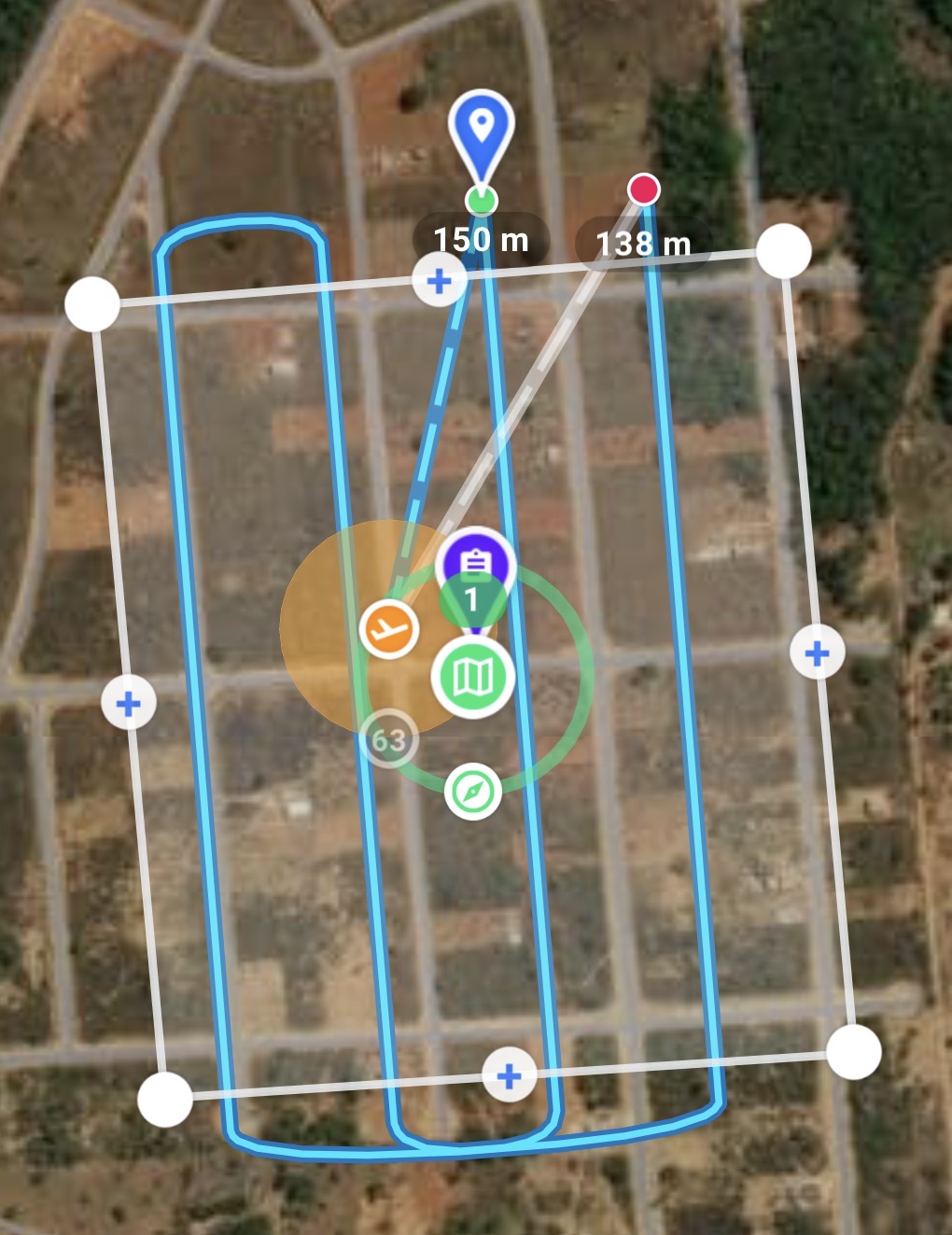Select the red flight path end point

(x=644, y=189)
